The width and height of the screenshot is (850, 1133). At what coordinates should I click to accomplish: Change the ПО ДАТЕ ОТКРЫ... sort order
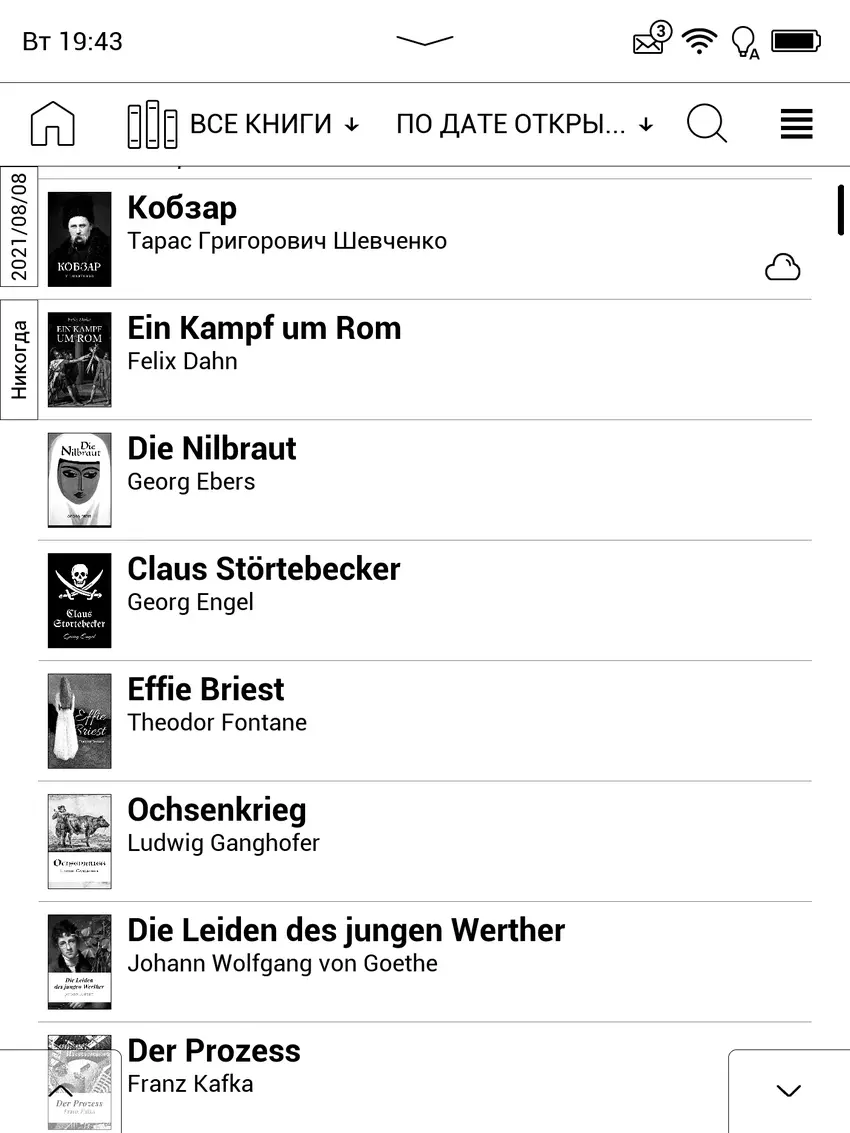tap(524, 124)
